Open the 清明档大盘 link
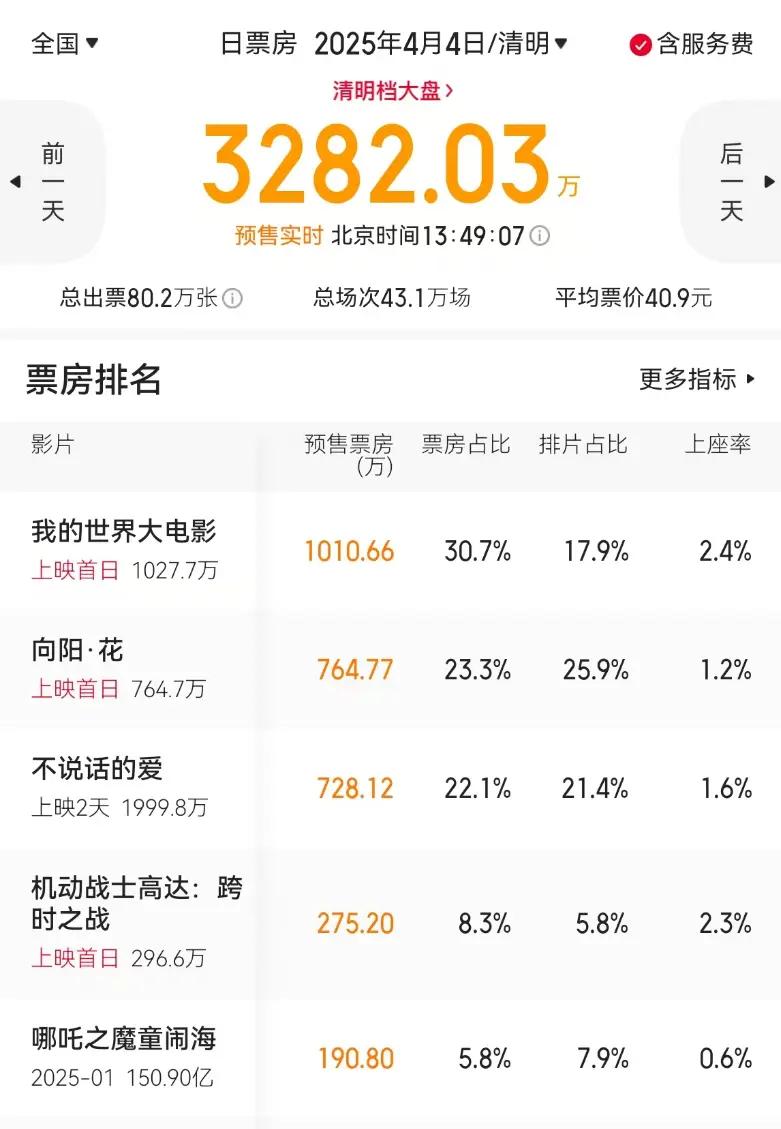Screen dimensions: 781x1129 pos(392,91)
